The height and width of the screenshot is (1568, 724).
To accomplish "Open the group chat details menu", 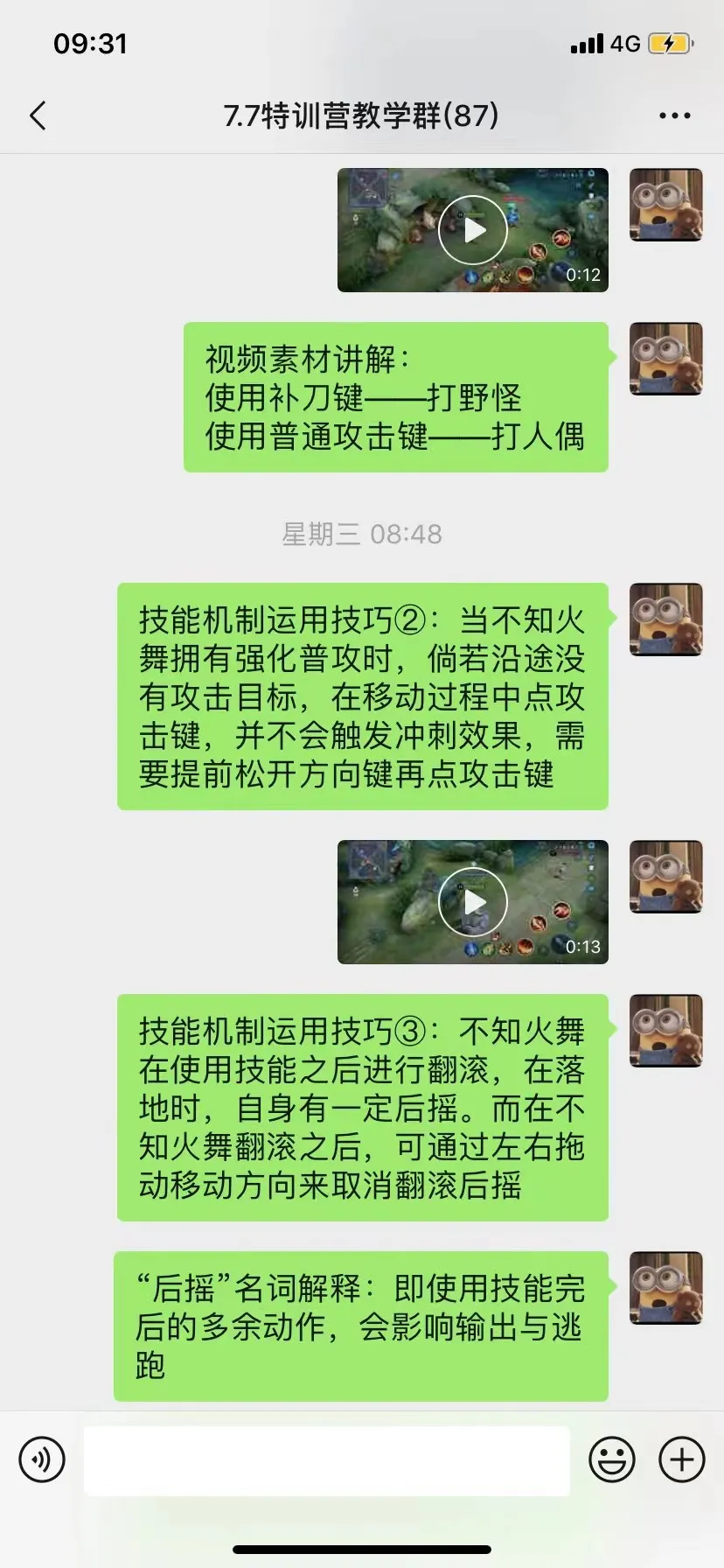I will (x=674, y=115).
